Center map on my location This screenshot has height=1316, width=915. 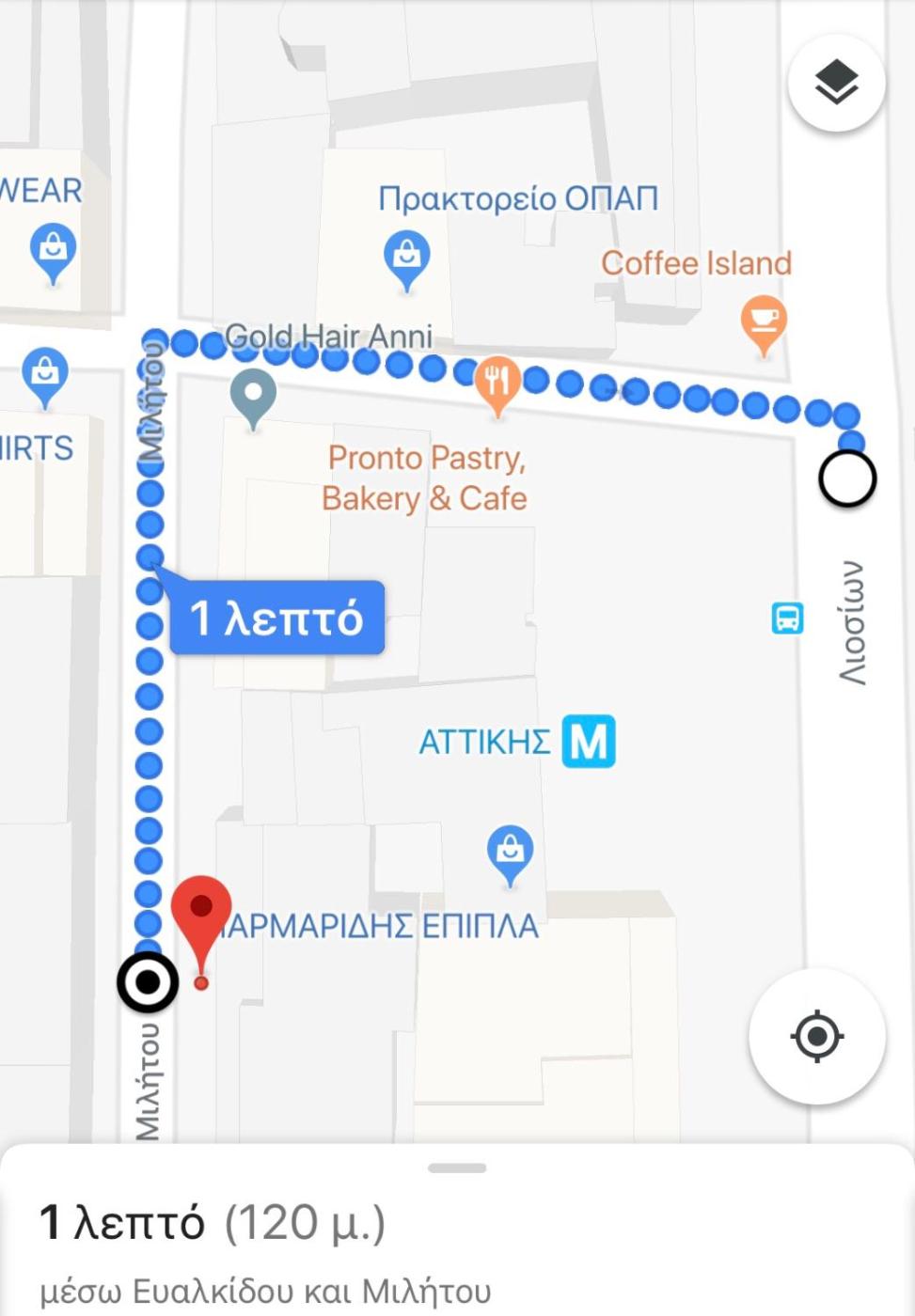coord(816,1036)
